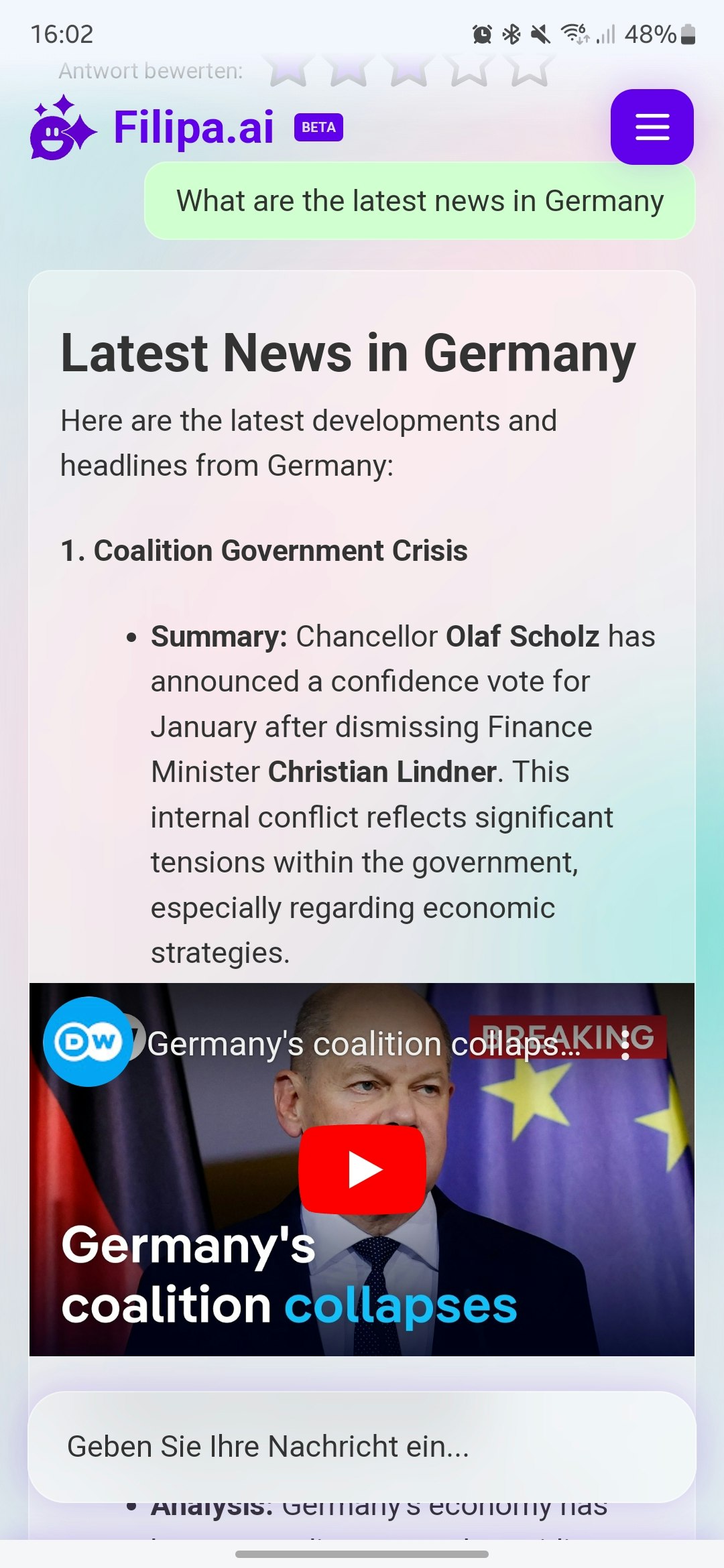Play the DW coalition collapse video
724x1568 pixels.
pos(362,1169)
